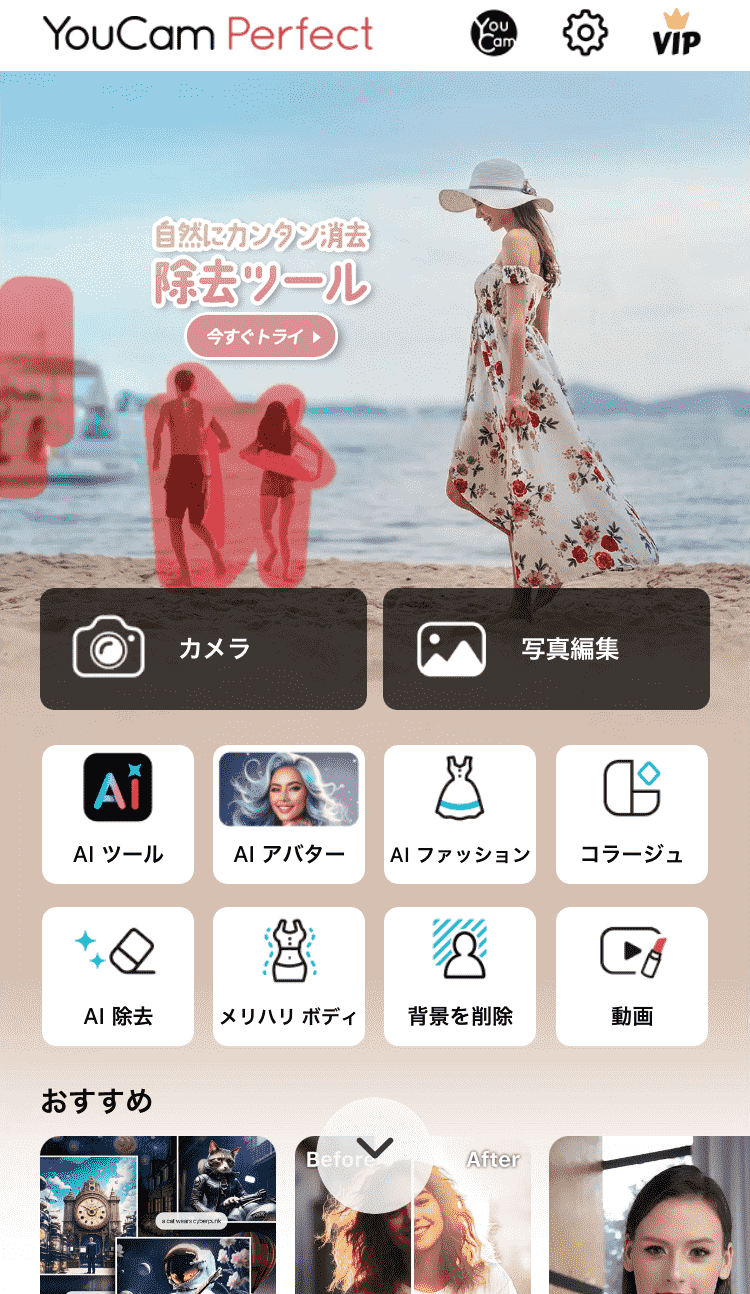
Task: Open 写真編集 photo editor
Action: pos(546,649)
